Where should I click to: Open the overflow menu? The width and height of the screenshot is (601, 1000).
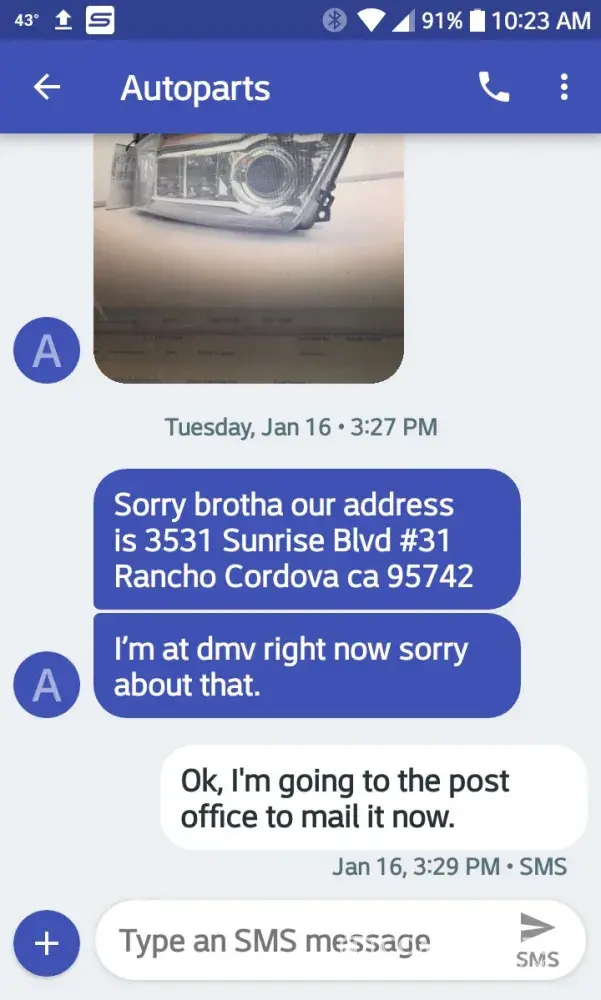[564, 88]
